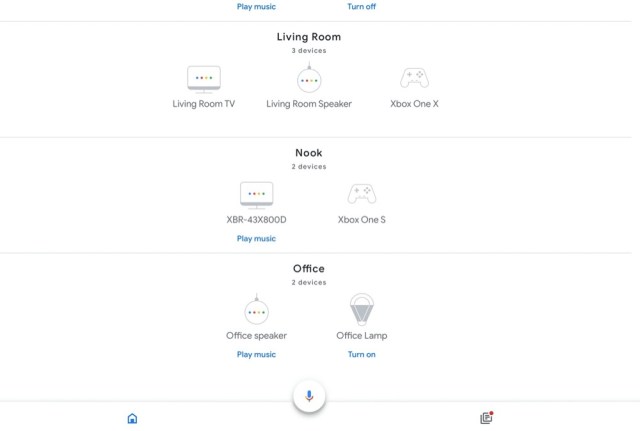Play music on XBR-43X800D
Viewport: 640px width, 431px height.
tap(256, 239)
